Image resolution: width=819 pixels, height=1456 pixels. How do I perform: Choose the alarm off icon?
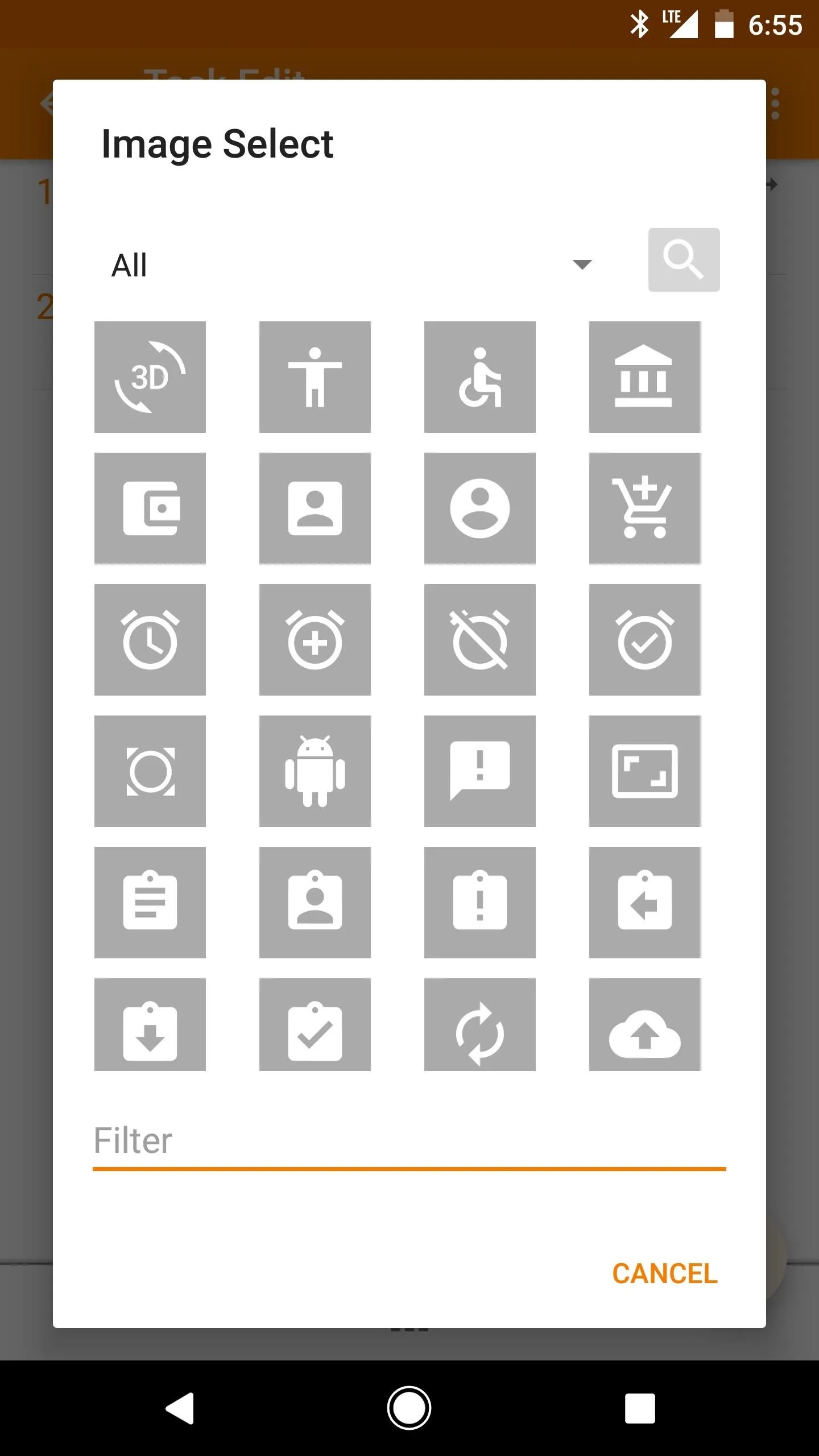tap(480, 640)
